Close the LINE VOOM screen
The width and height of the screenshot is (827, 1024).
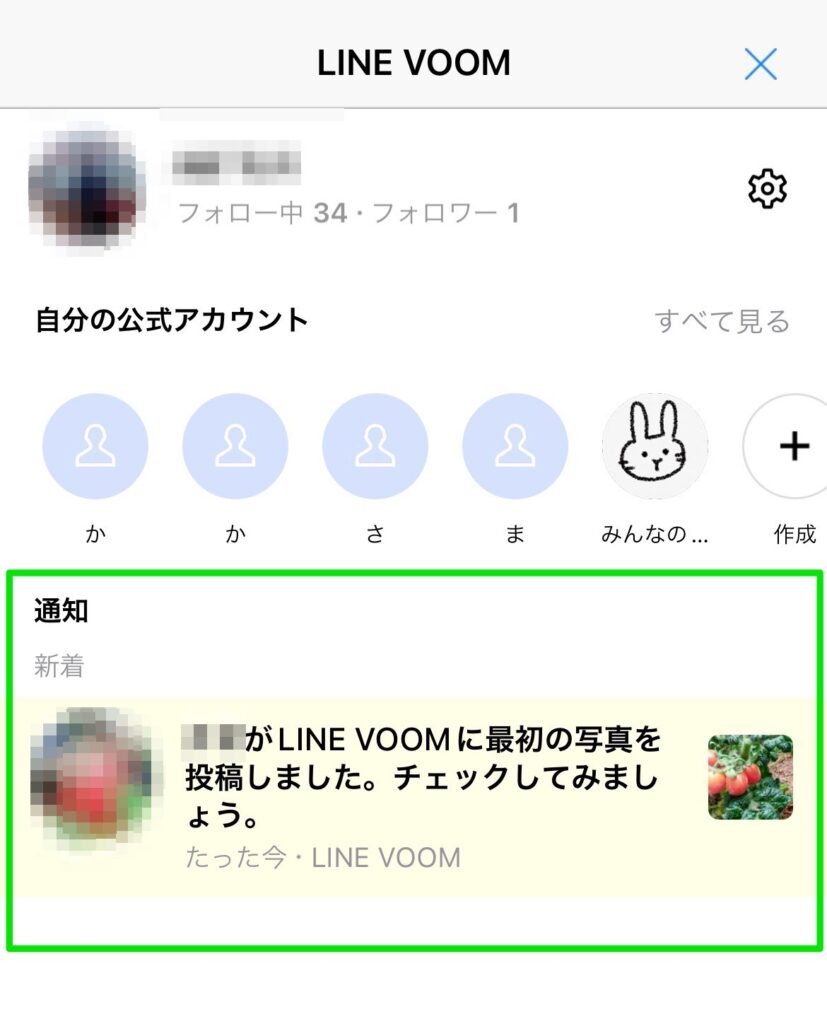(x=760, y=64)
